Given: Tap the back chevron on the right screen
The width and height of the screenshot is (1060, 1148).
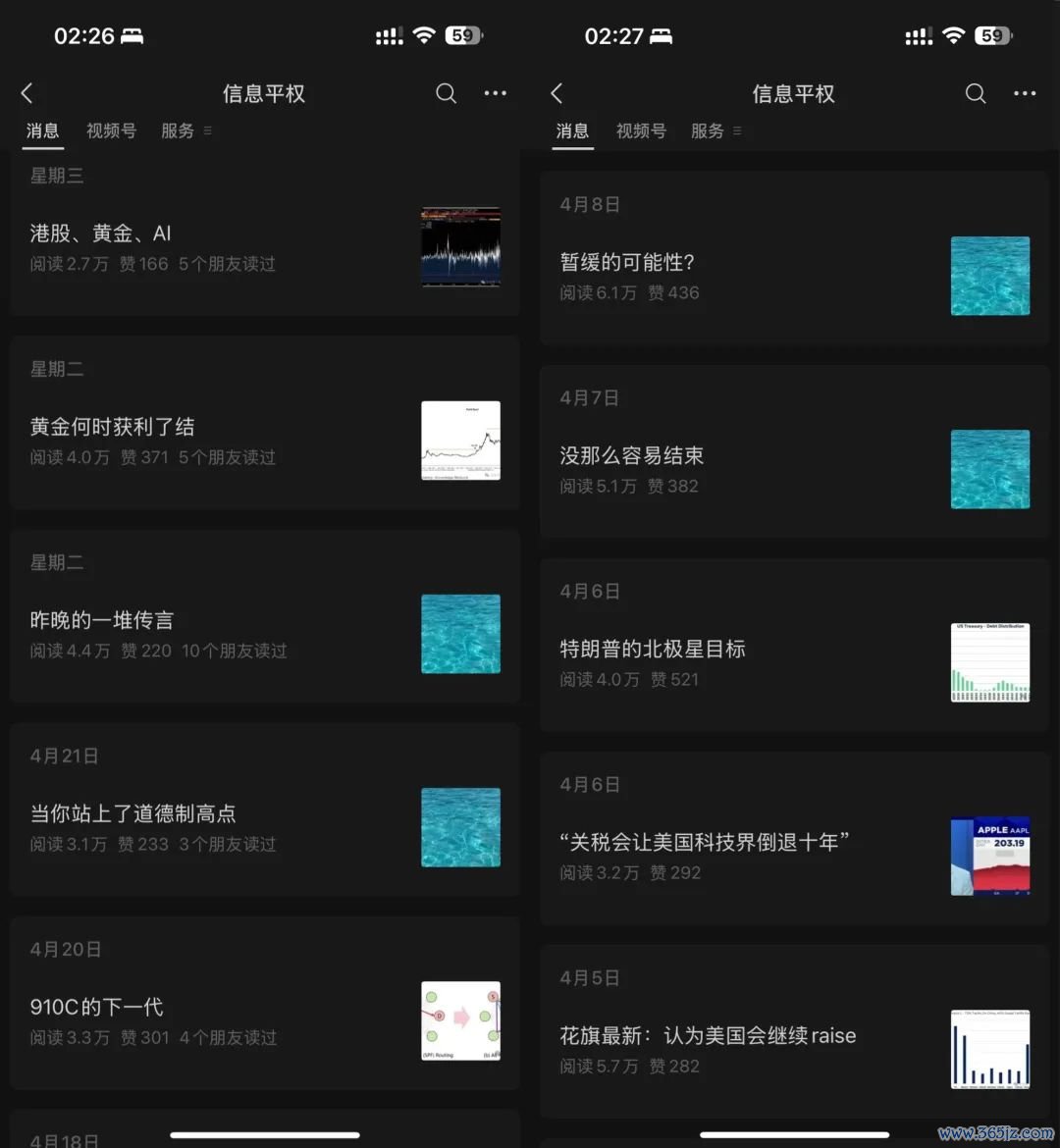Looking at the screenshot, I should coord(556,93).
